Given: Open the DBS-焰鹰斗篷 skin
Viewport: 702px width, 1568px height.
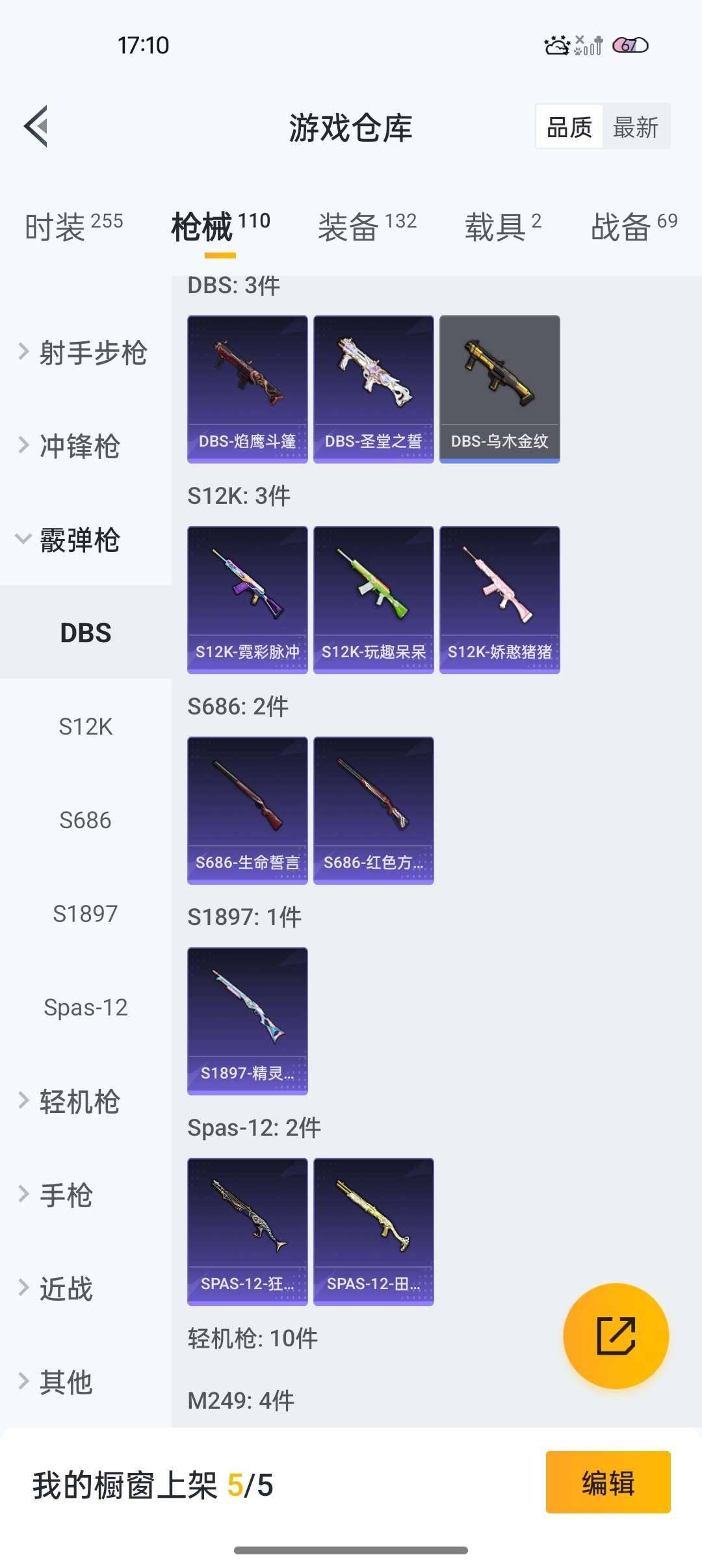Looking at the screenshot, I should [x=248, y=388].
